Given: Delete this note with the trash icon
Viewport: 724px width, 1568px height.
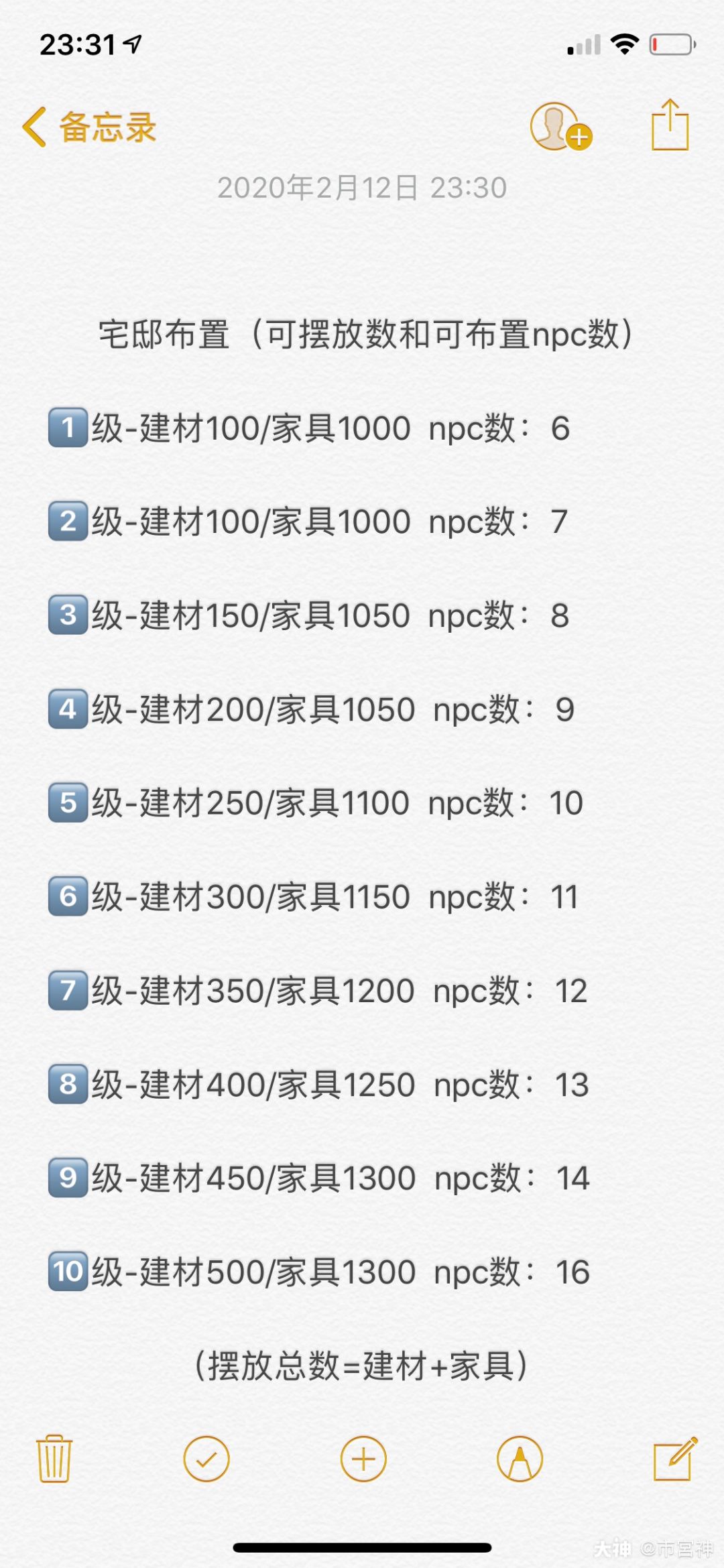Looking at the screenshot, I should point(54,1458).
